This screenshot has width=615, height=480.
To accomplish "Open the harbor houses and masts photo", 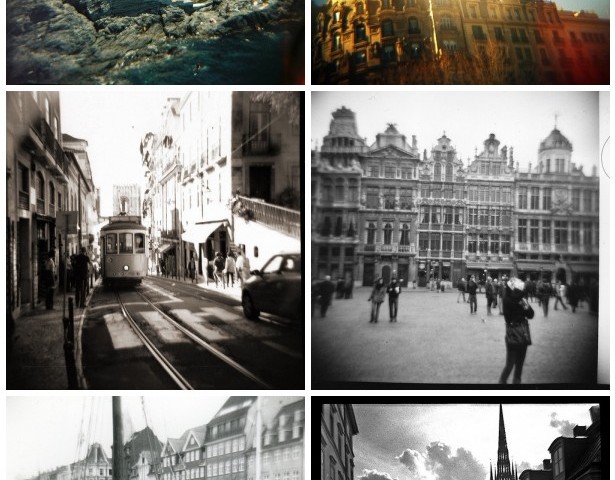I will [x=155, y=440].
